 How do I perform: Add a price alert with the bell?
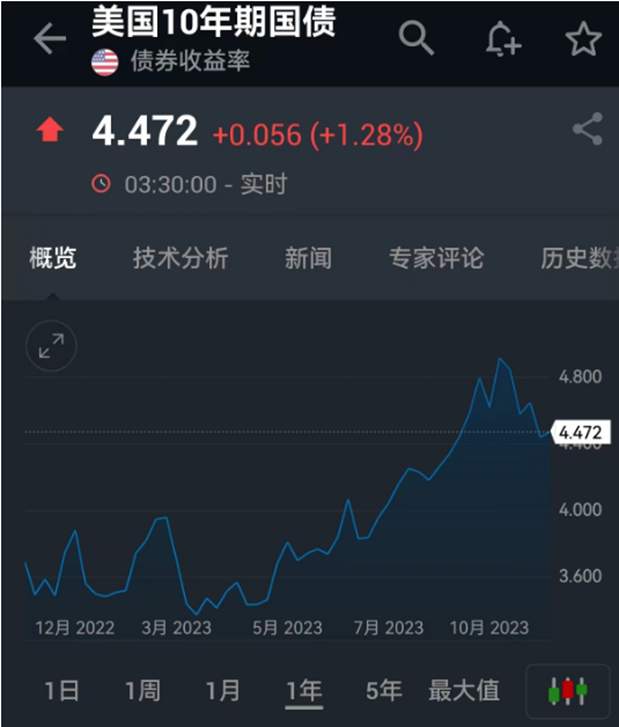(x=502, y=39)
